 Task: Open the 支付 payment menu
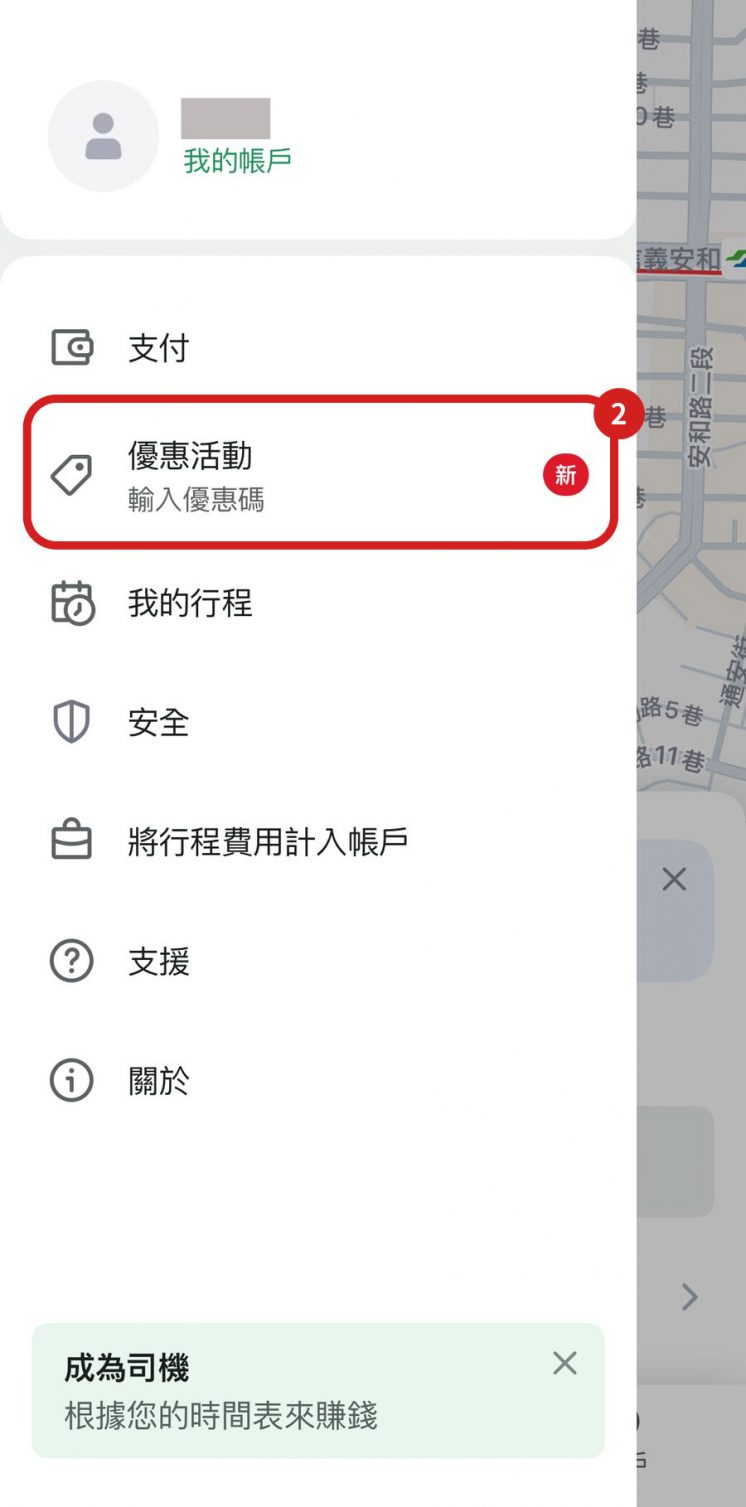click(x=158, y=348)
